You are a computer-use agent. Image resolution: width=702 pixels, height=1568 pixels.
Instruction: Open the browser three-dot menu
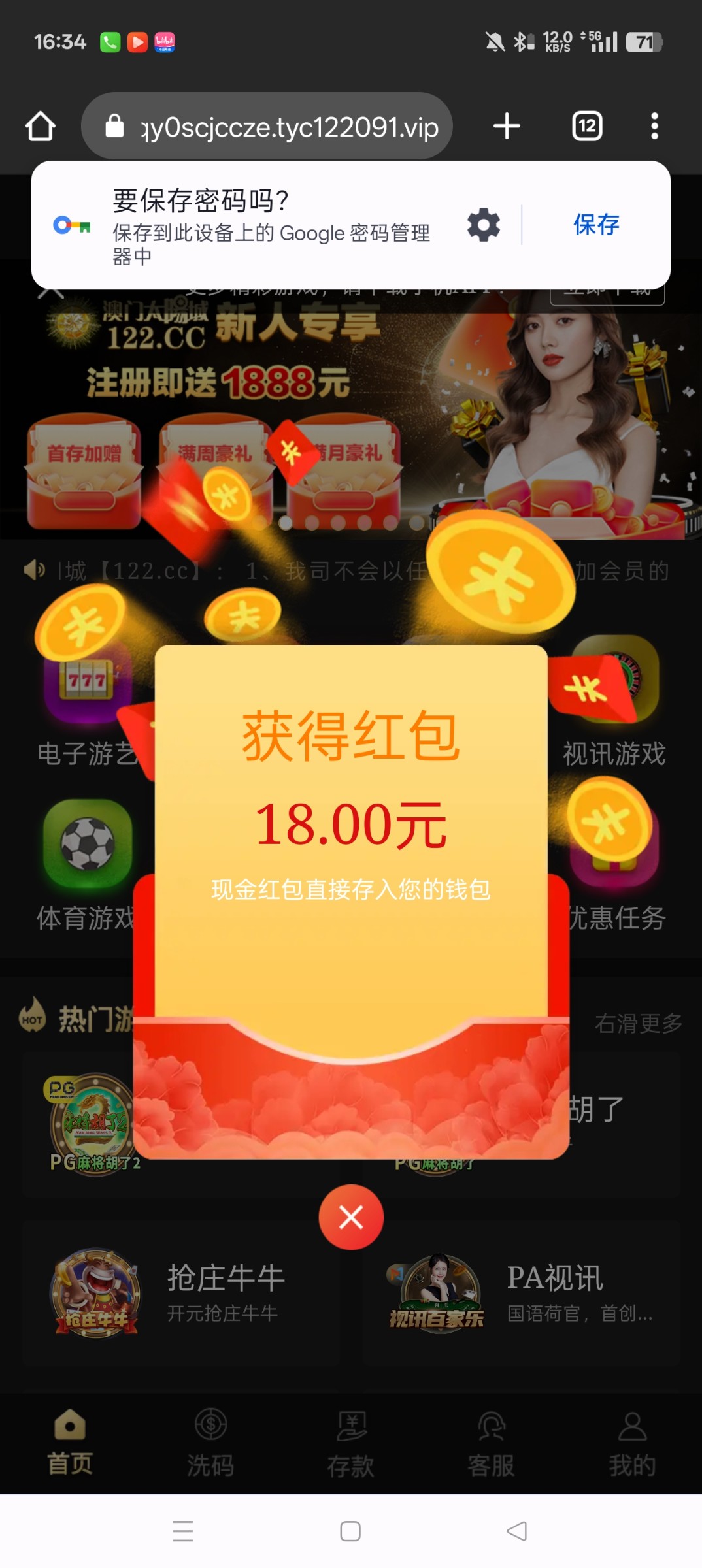pyautogui.click(x=653, y=126)
